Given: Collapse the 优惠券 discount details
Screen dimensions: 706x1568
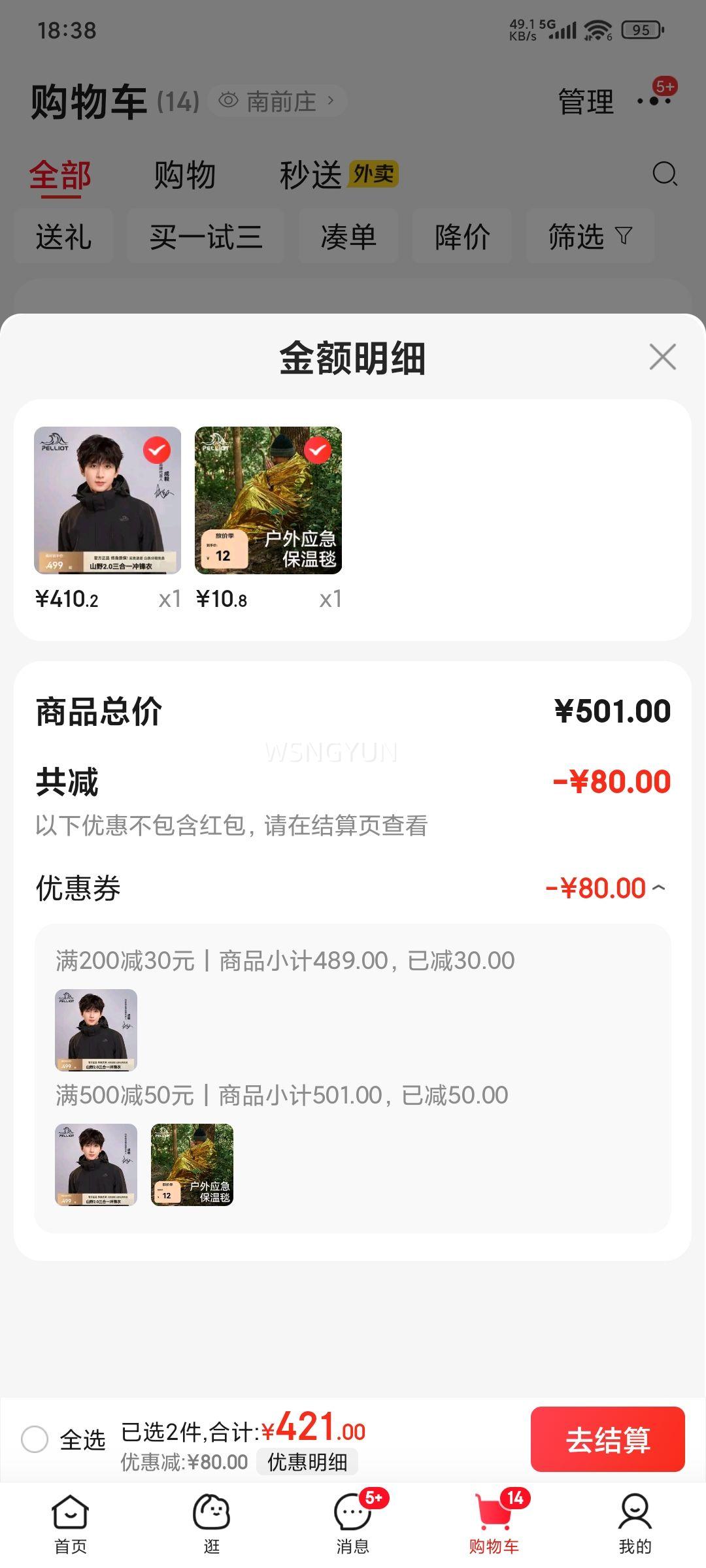Looking at the screenshot, I should [x=658, y=888].
